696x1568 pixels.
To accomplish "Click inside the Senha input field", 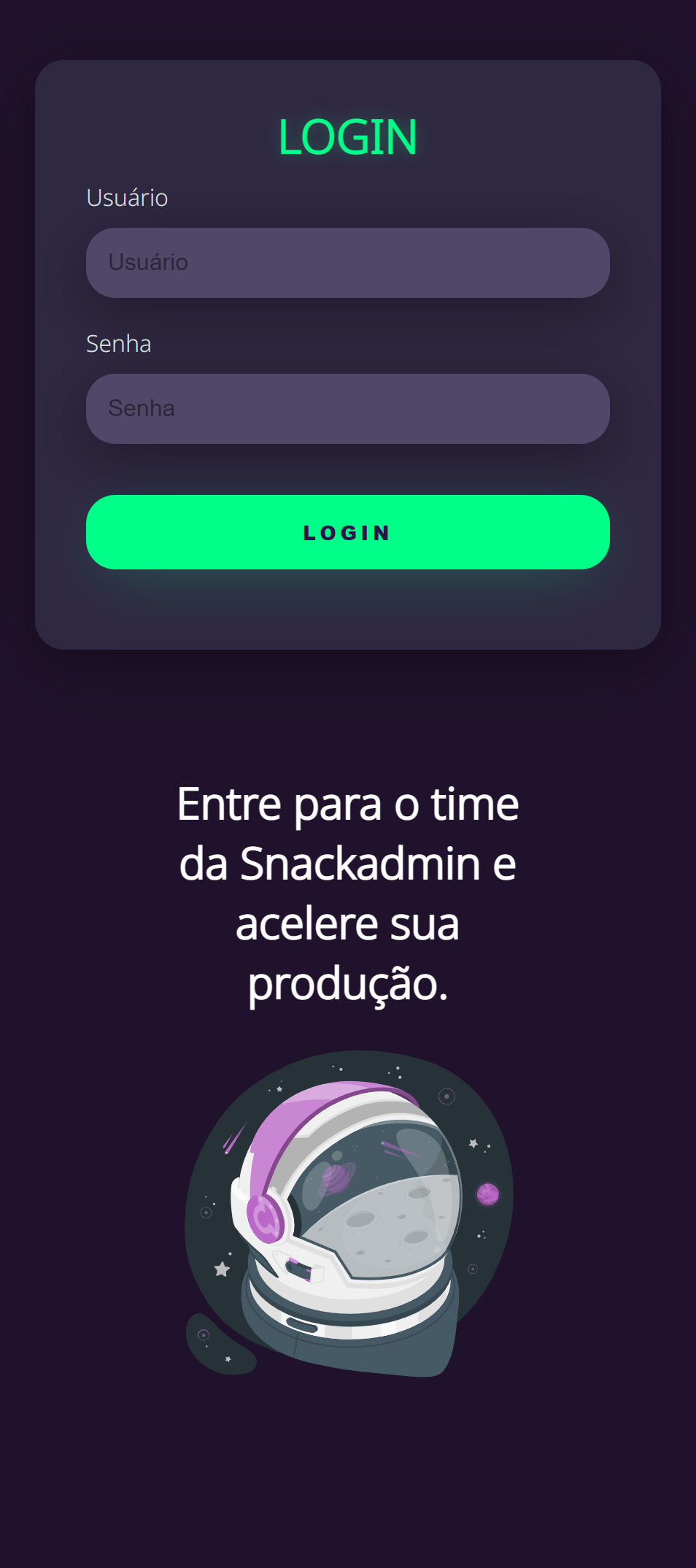I will [347, 408].
